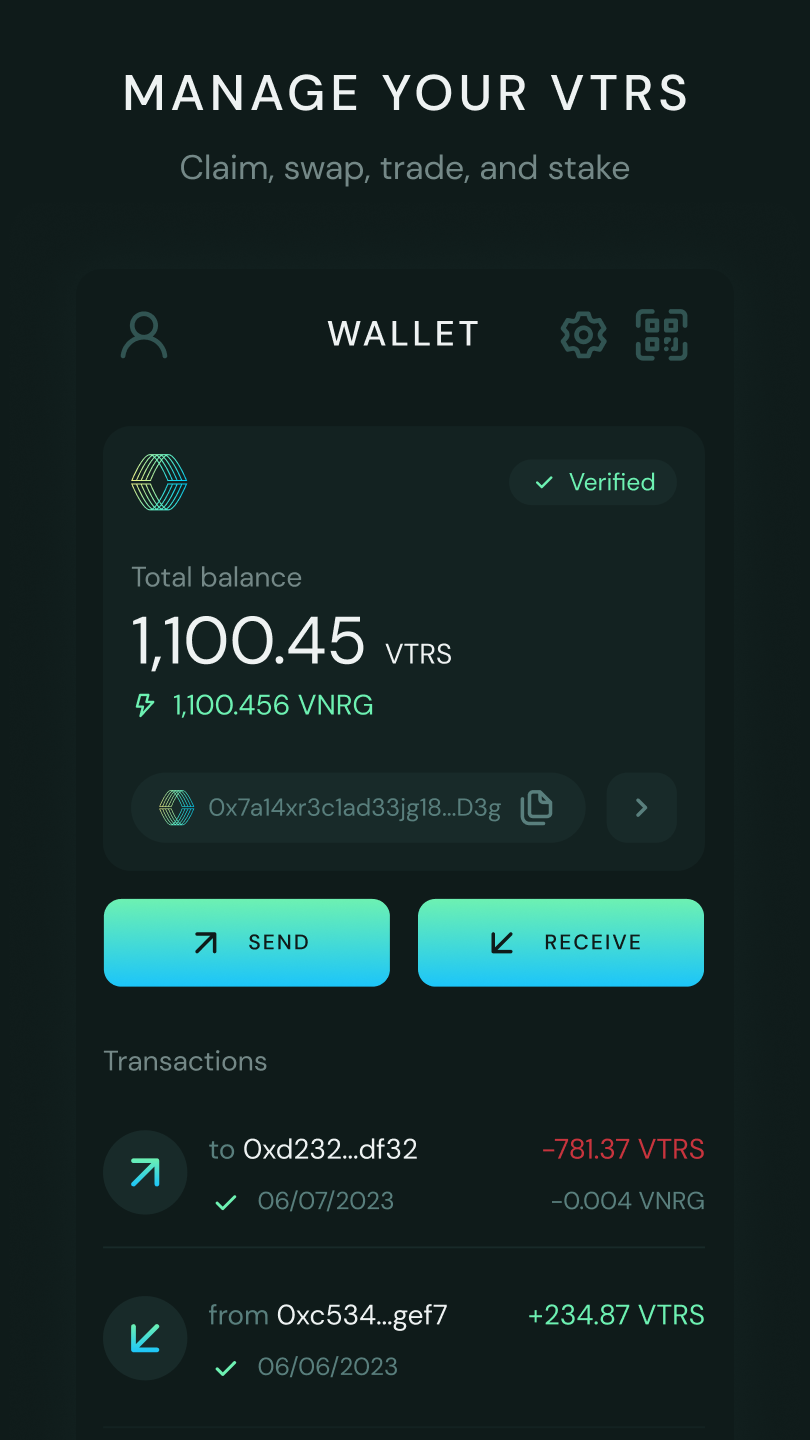Select the incoming transaction arrow icon
The image size is (810, 1440).
(145, 1338)
